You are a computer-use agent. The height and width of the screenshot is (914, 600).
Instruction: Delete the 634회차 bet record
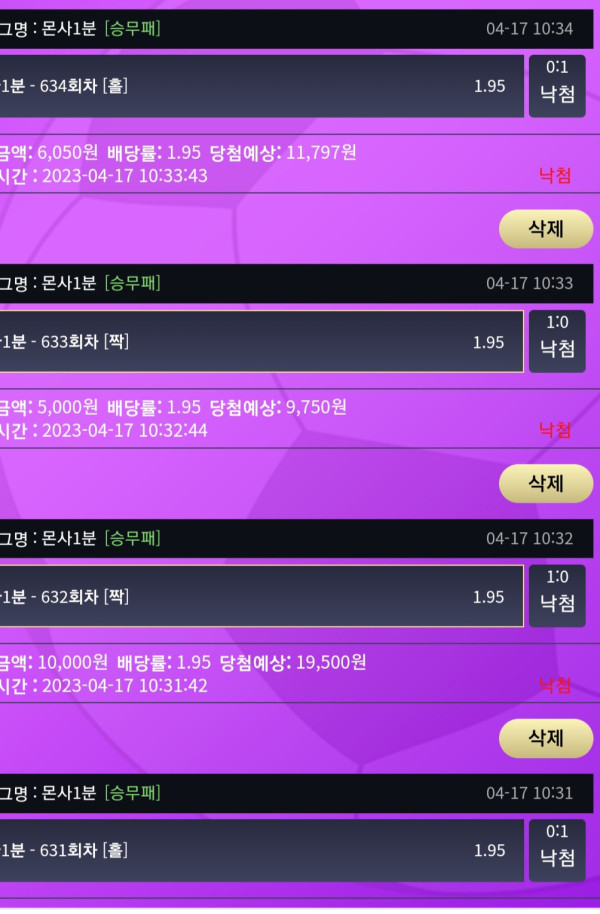(x=545, y=229)
